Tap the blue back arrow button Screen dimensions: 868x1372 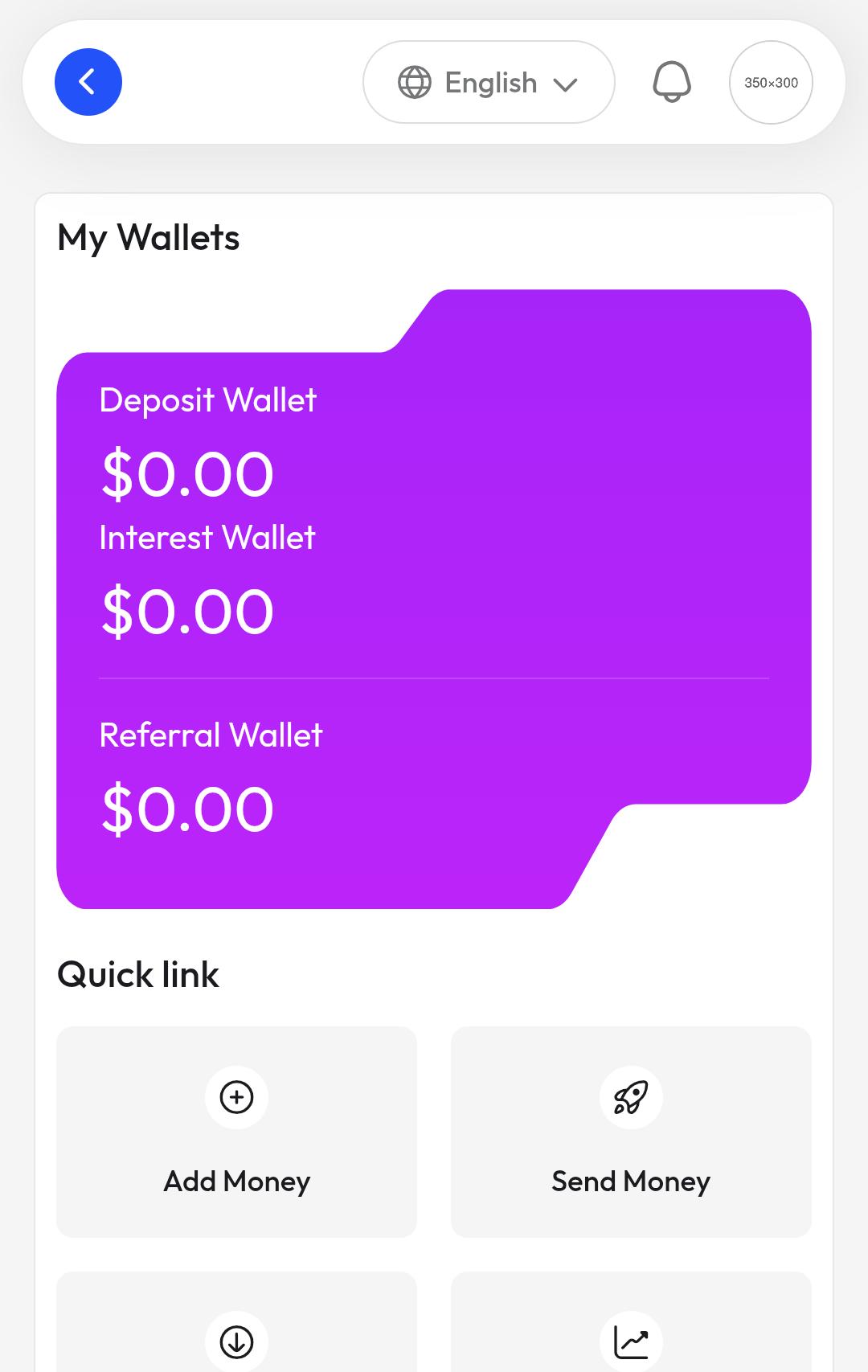88,82
